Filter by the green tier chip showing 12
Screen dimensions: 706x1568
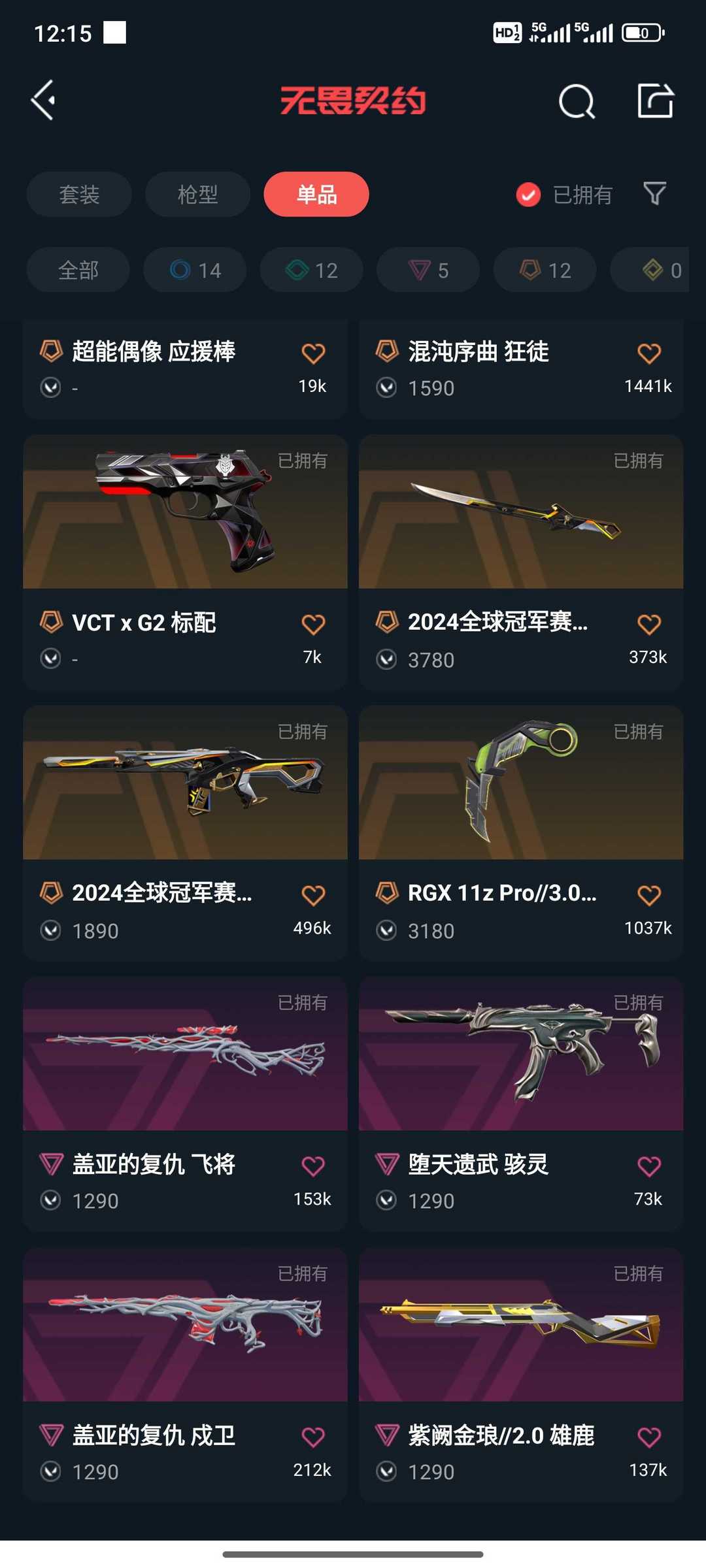312,270
